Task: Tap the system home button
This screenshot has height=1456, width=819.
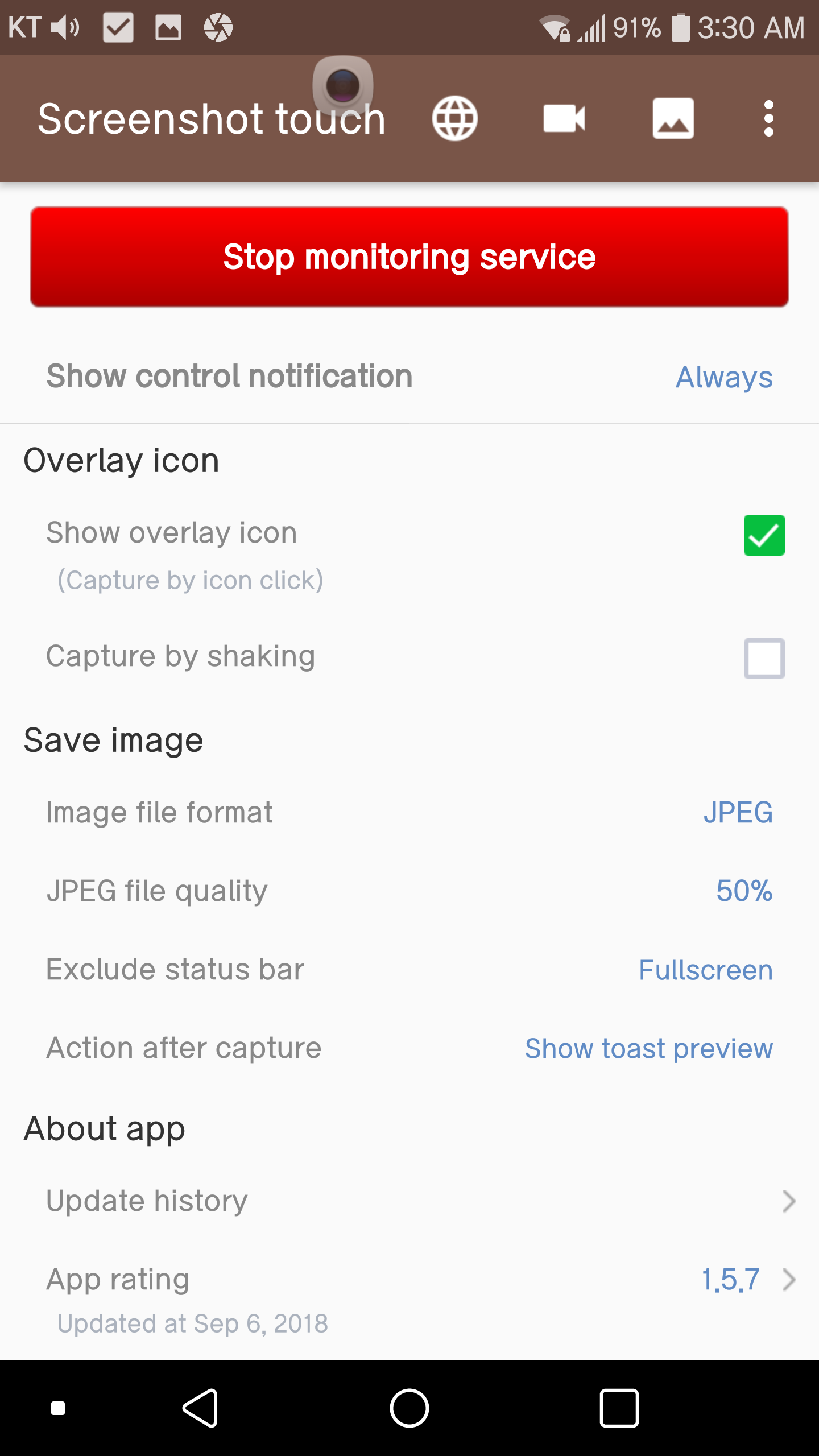Action: tap(409, 1408)
